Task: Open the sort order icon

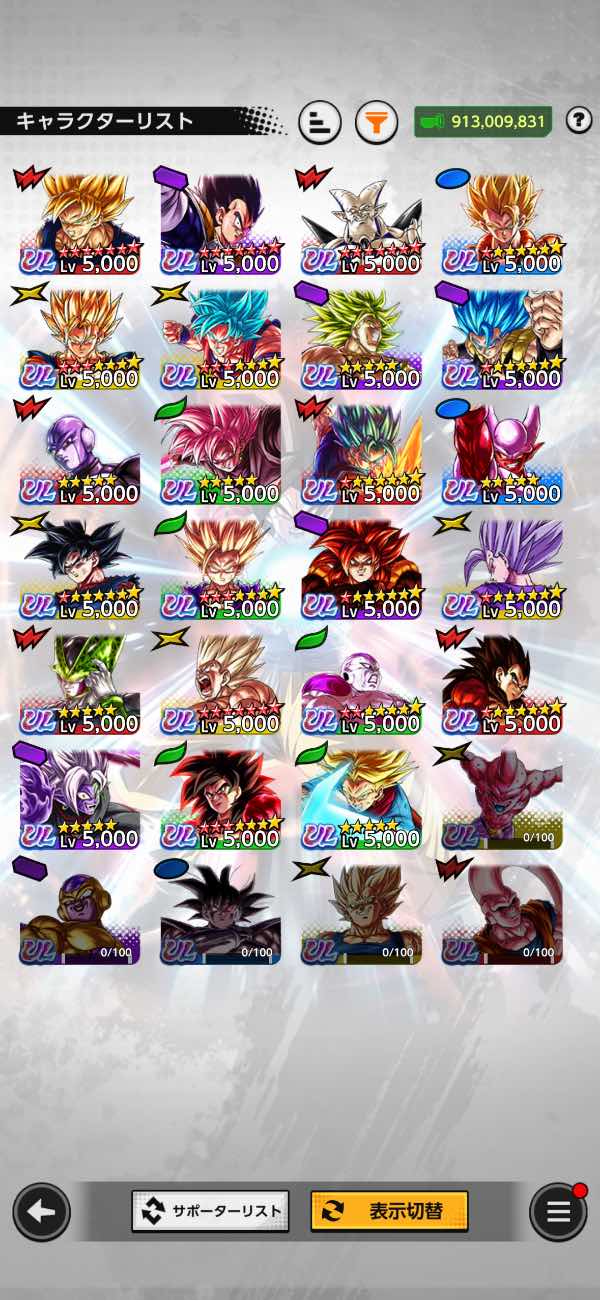Action: 320,122
